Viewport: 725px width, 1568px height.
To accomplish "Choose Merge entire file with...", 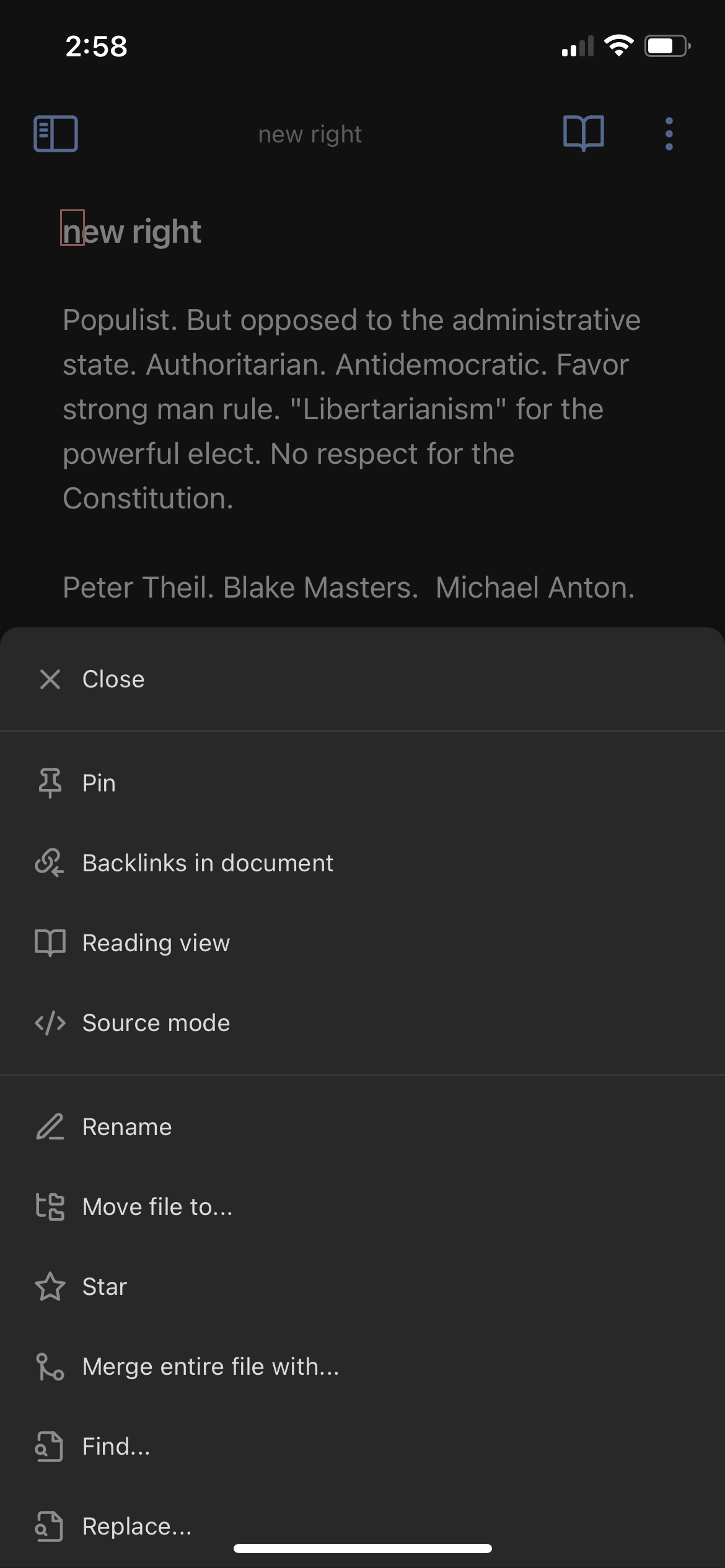I will click(362, 1367).
